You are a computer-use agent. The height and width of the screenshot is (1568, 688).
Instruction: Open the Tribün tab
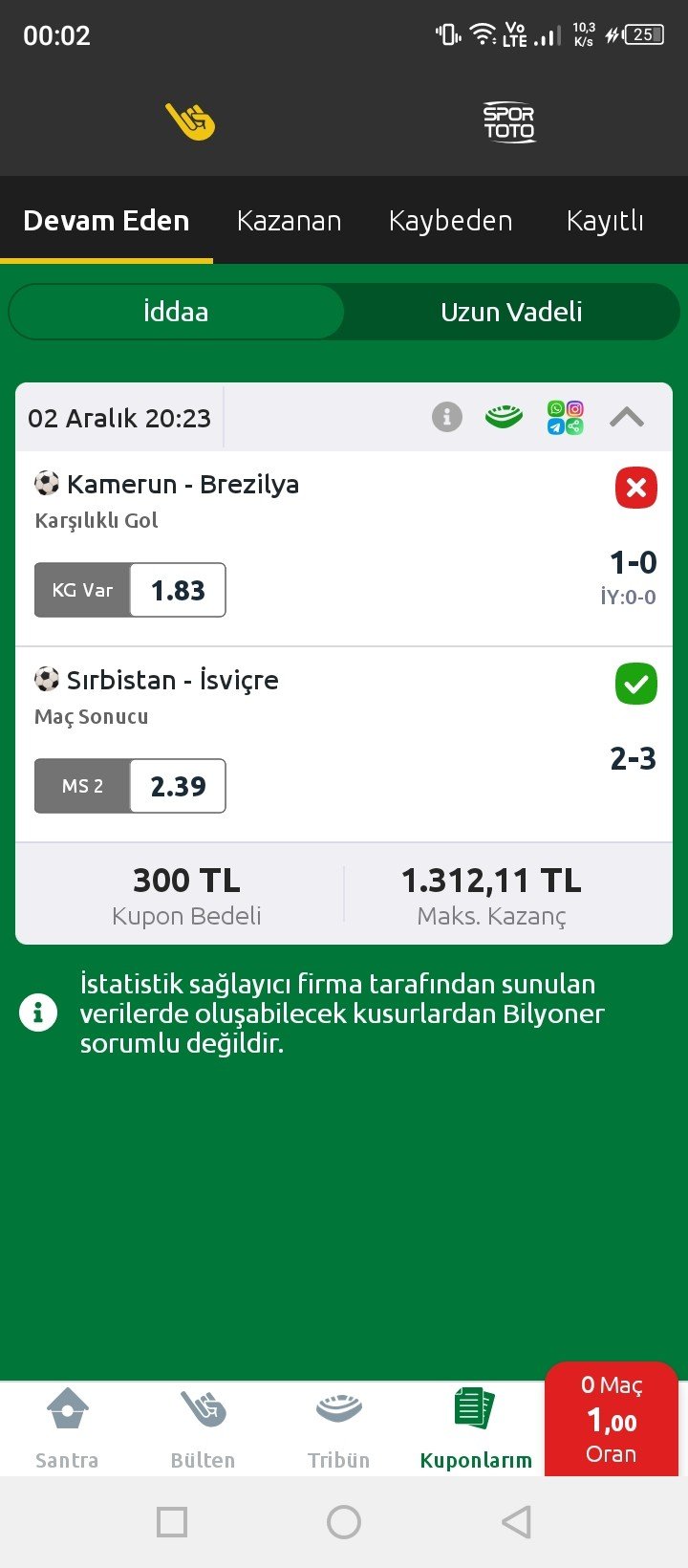click(x=338, y=1428)
